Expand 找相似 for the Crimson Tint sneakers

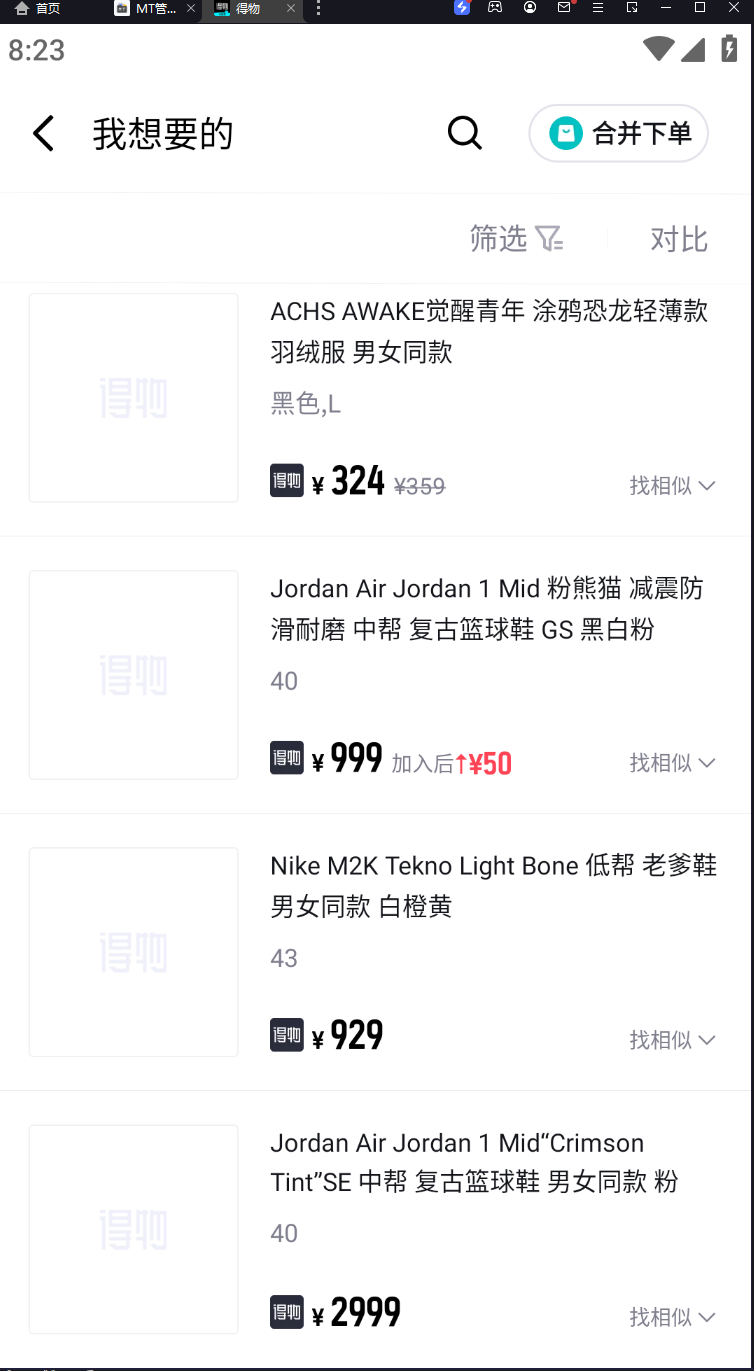672,1317
